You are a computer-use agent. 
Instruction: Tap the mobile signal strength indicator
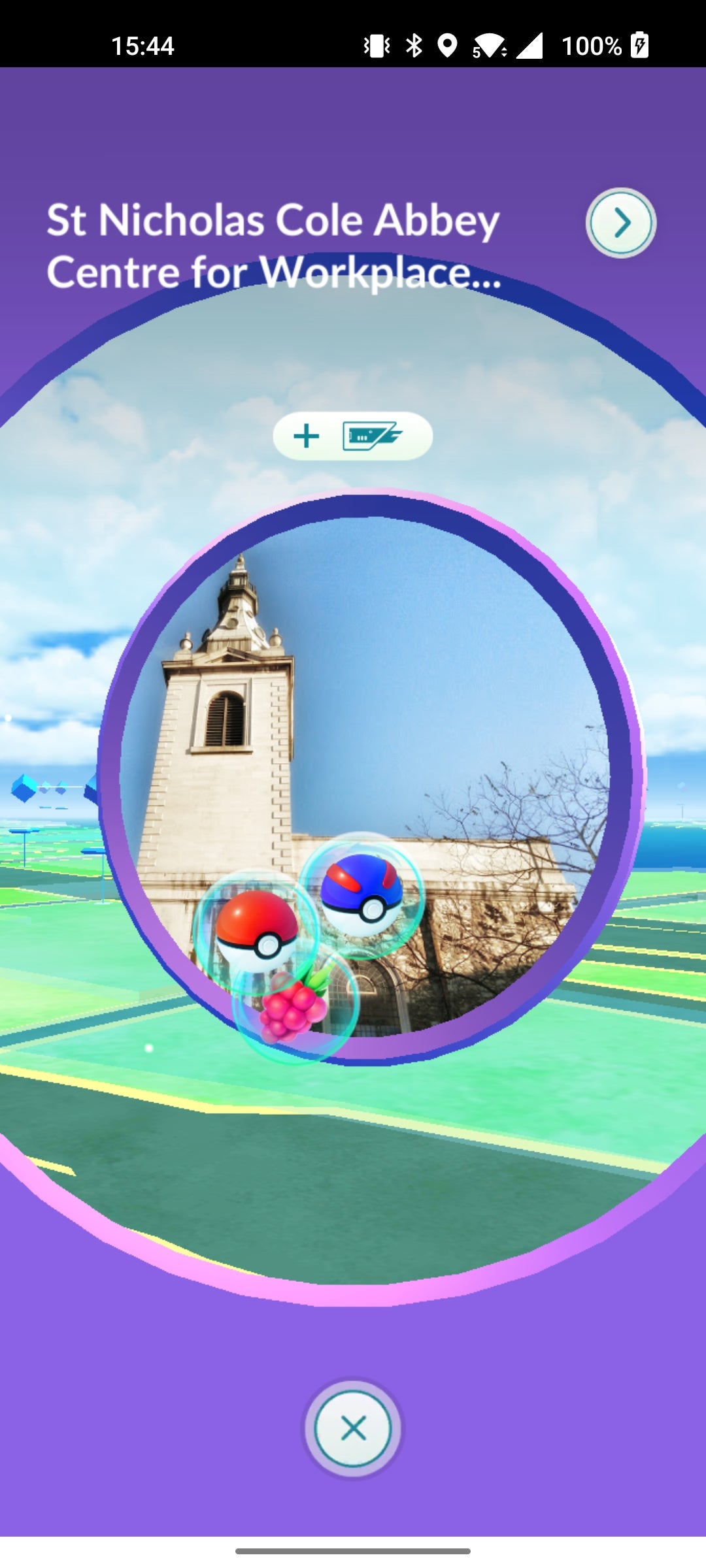(529, 44)
